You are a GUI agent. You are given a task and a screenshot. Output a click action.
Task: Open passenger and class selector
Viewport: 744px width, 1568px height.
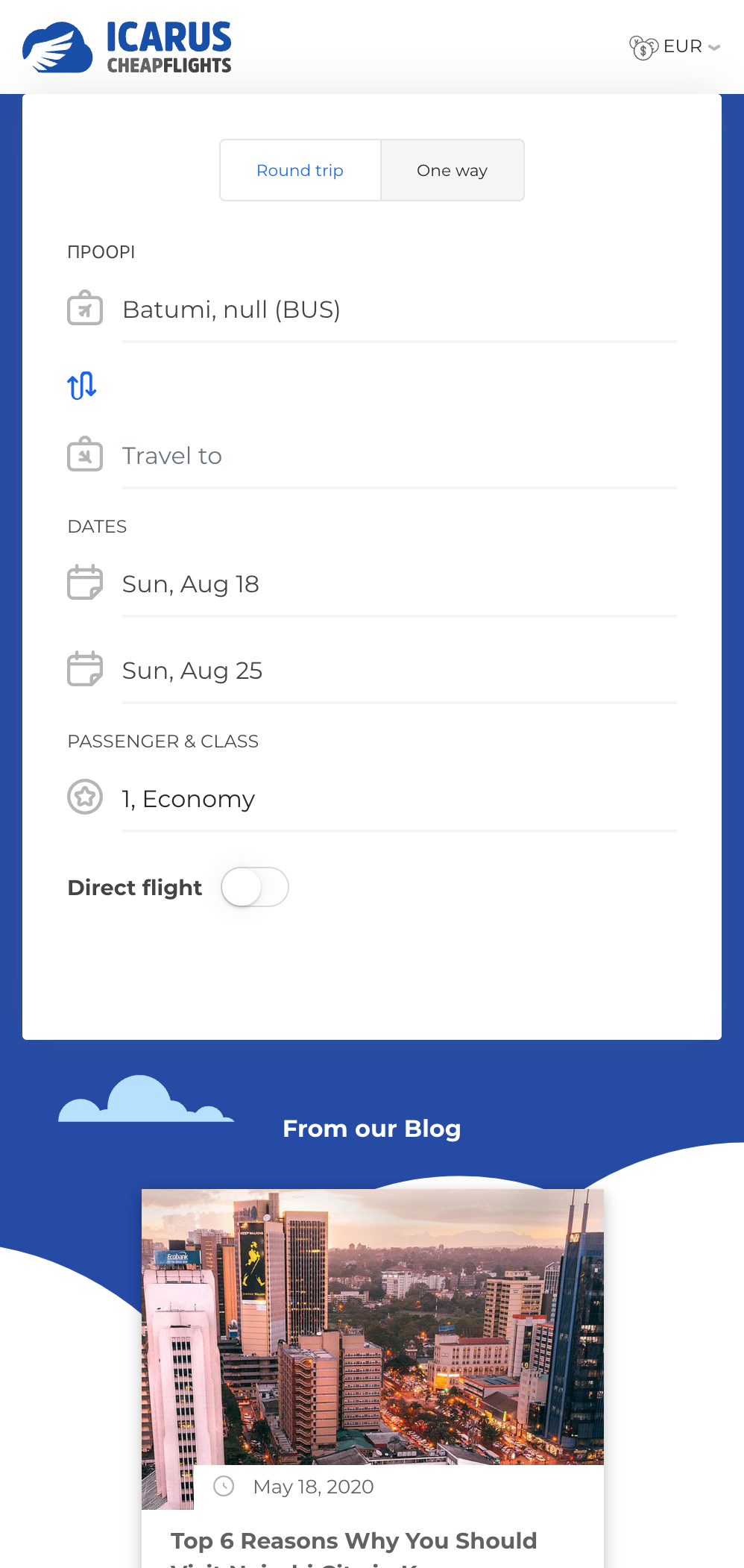click(x=399, y=799)
